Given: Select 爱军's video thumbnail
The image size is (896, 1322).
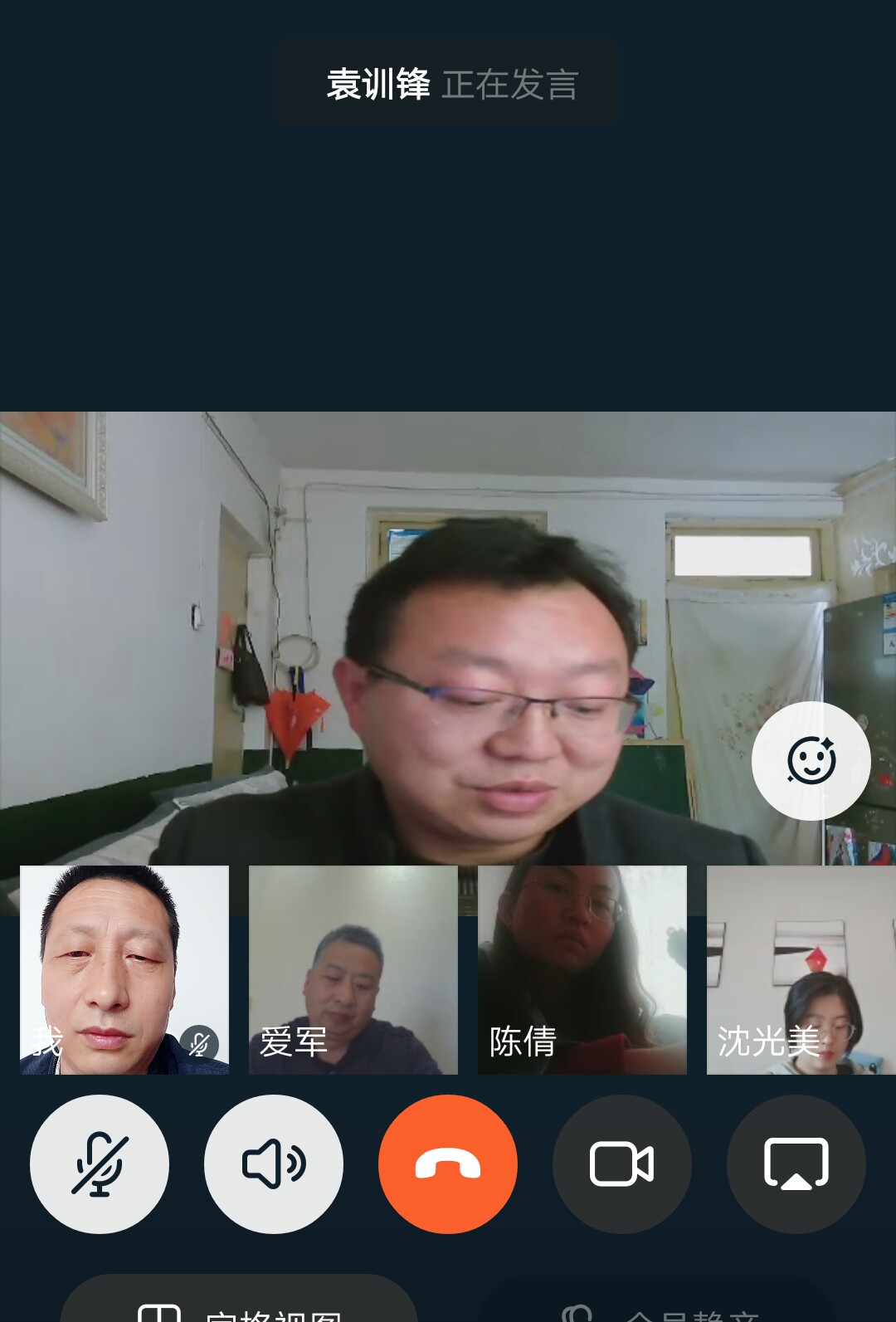Looking at the screenshot, I should pos(353,969).
